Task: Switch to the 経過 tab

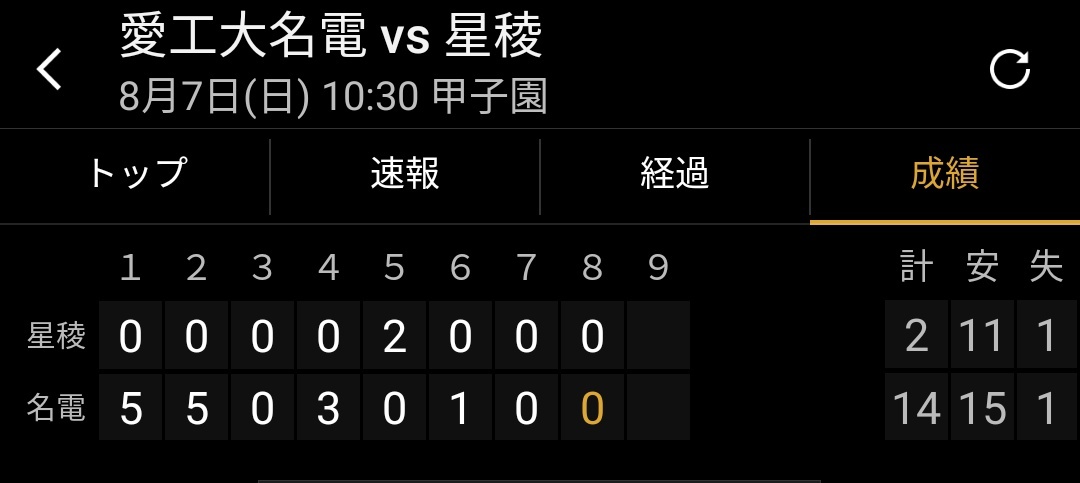Action: point(675,175)
